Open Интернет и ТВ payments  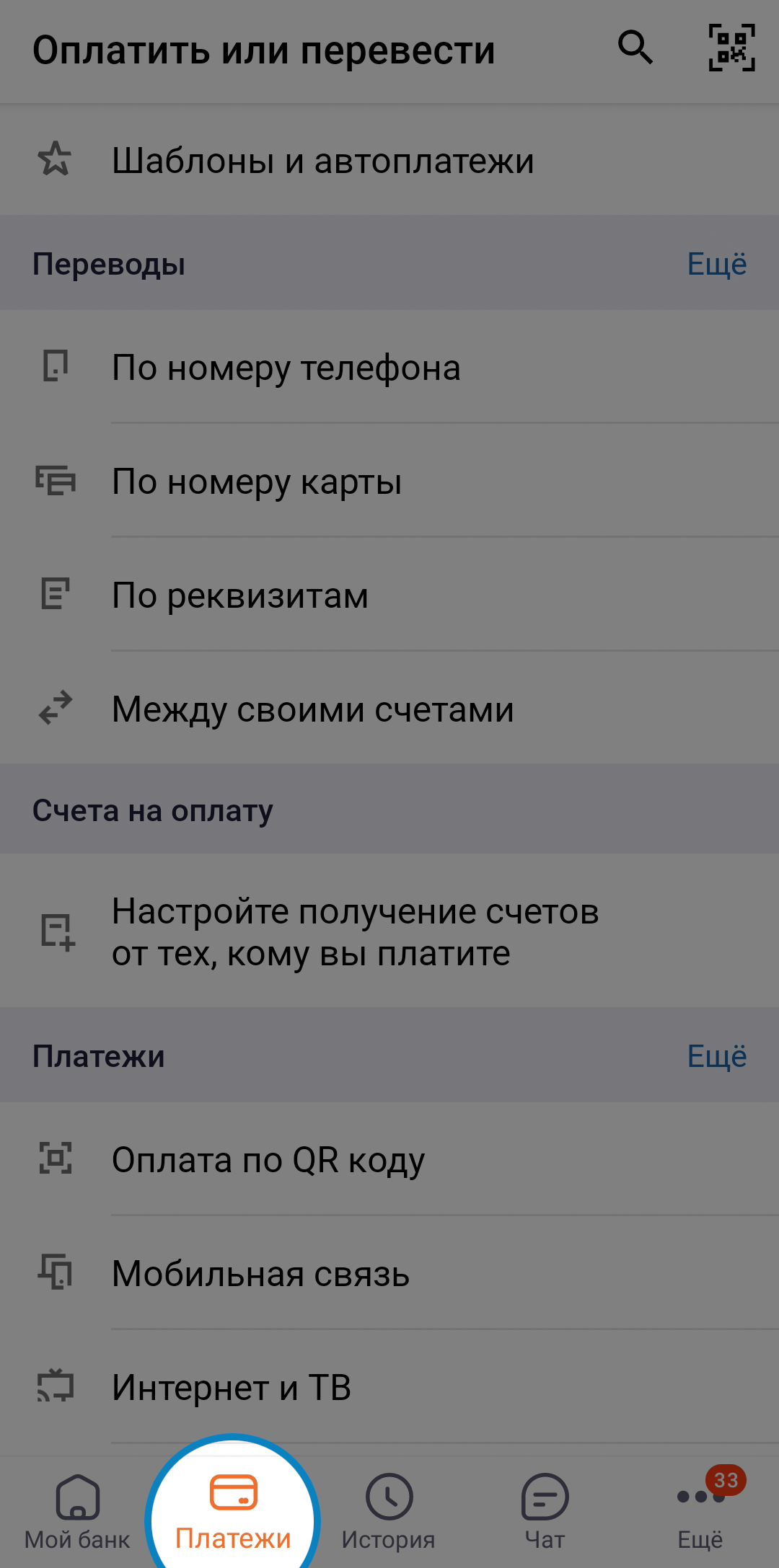coord(389,1387)
